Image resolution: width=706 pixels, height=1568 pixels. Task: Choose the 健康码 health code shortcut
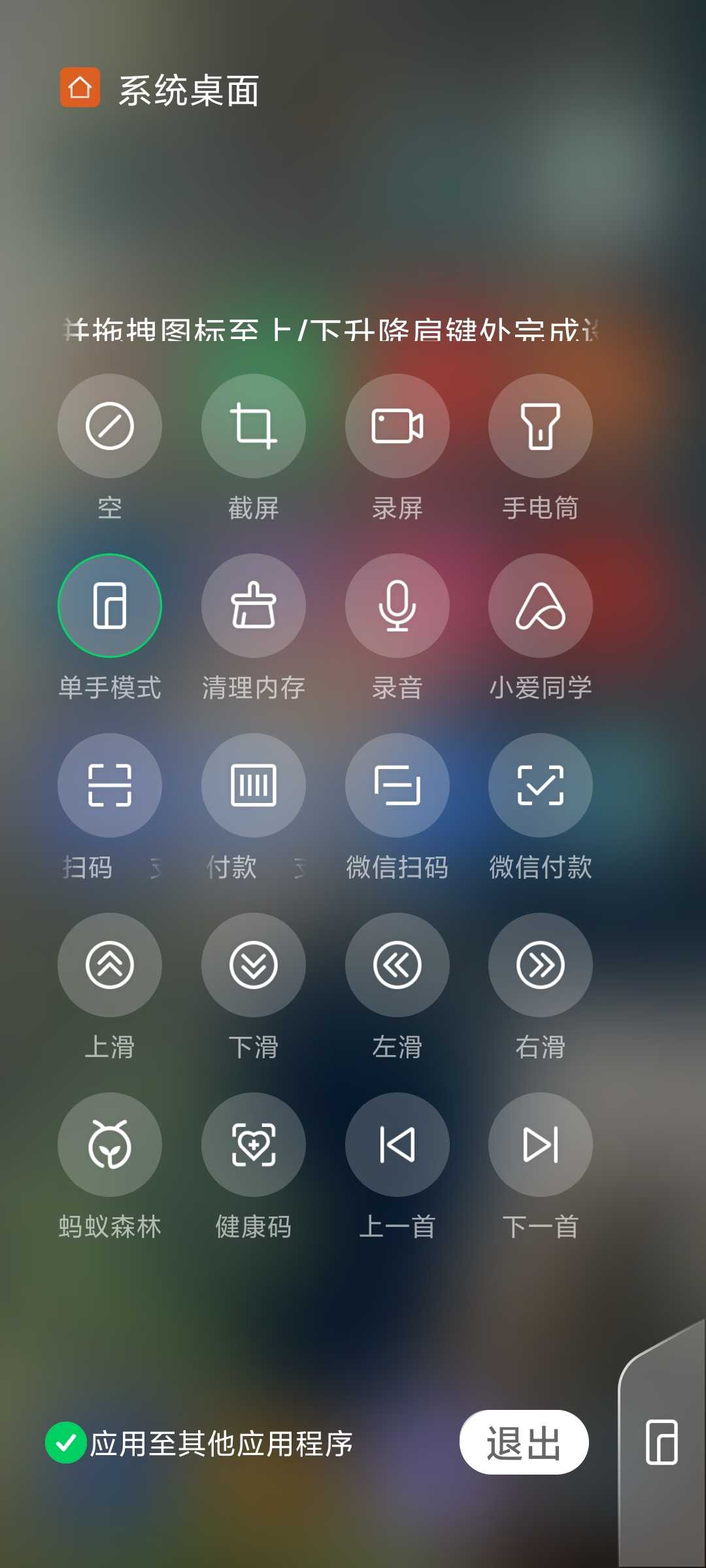(253, 1145)
